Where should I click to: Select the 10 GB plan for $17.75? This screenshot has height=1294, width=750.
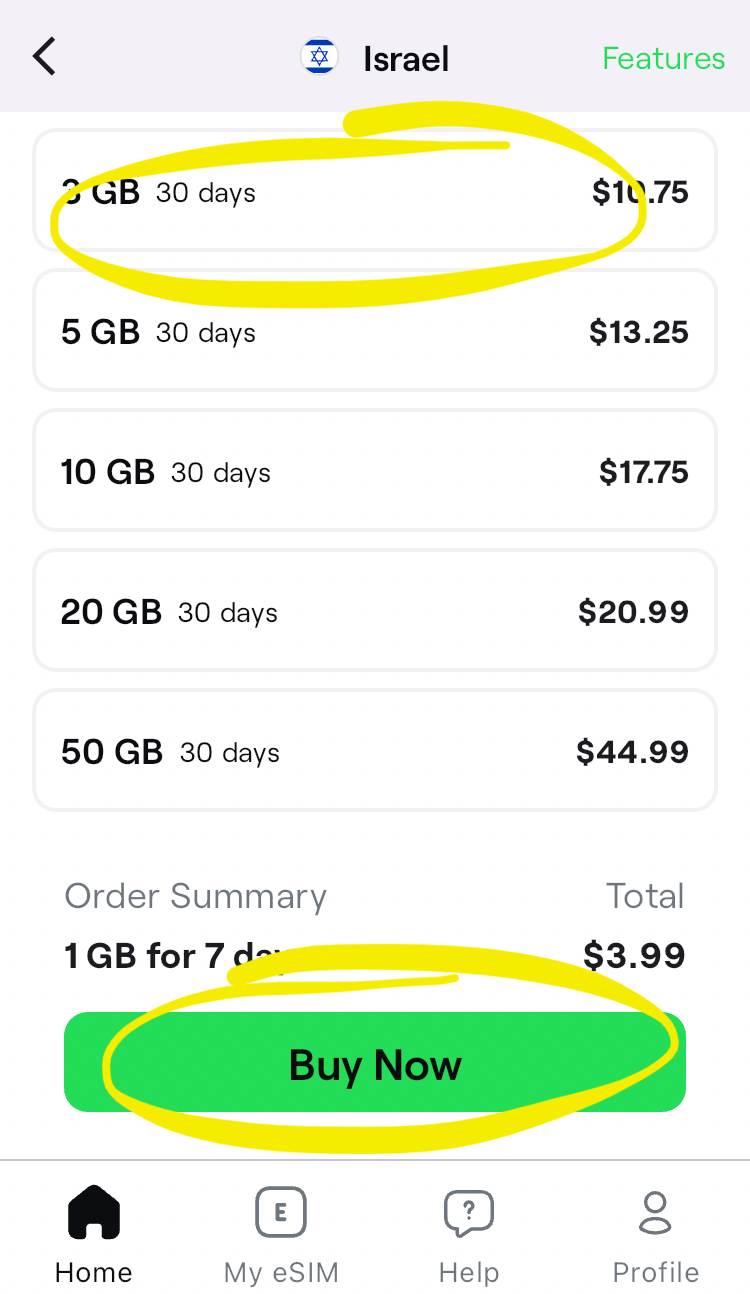tap(375, 471)
